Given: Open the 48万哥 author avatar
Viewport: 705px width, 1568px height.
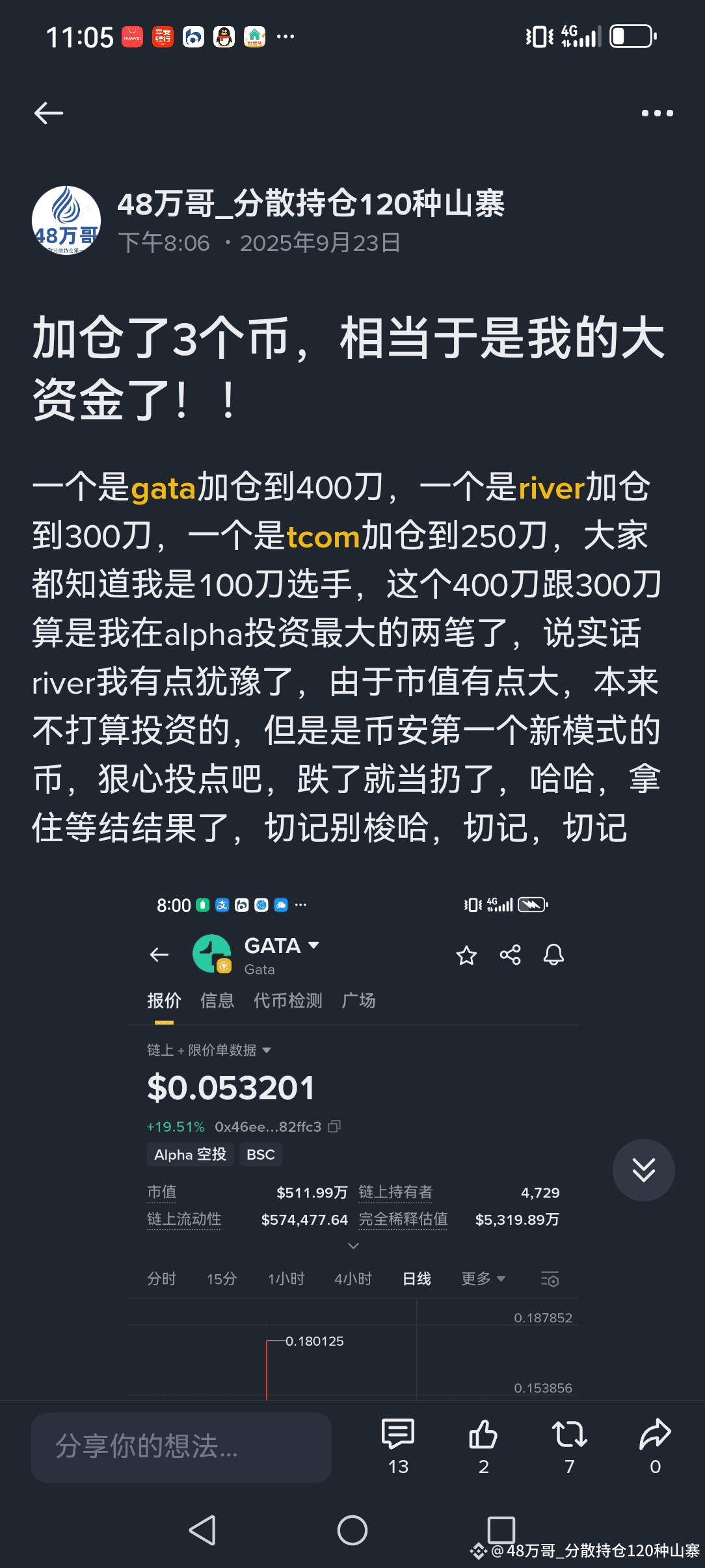Looking at the screenshot, I should pyautogui.click(x=66, y=220).
